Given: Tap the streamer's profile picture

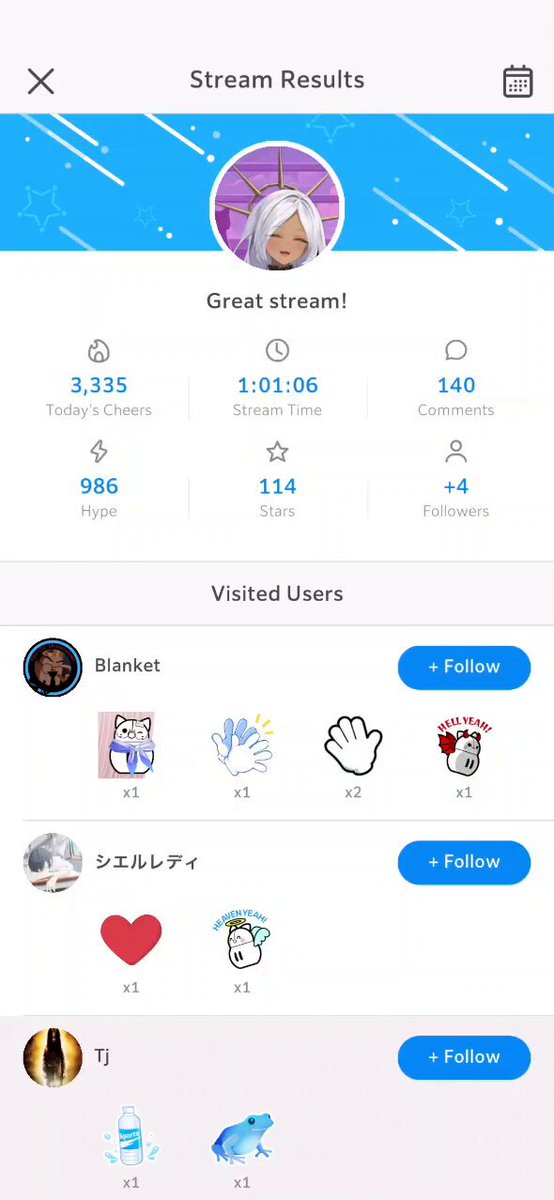Looking at the screenshot, I should pos(277,206).
